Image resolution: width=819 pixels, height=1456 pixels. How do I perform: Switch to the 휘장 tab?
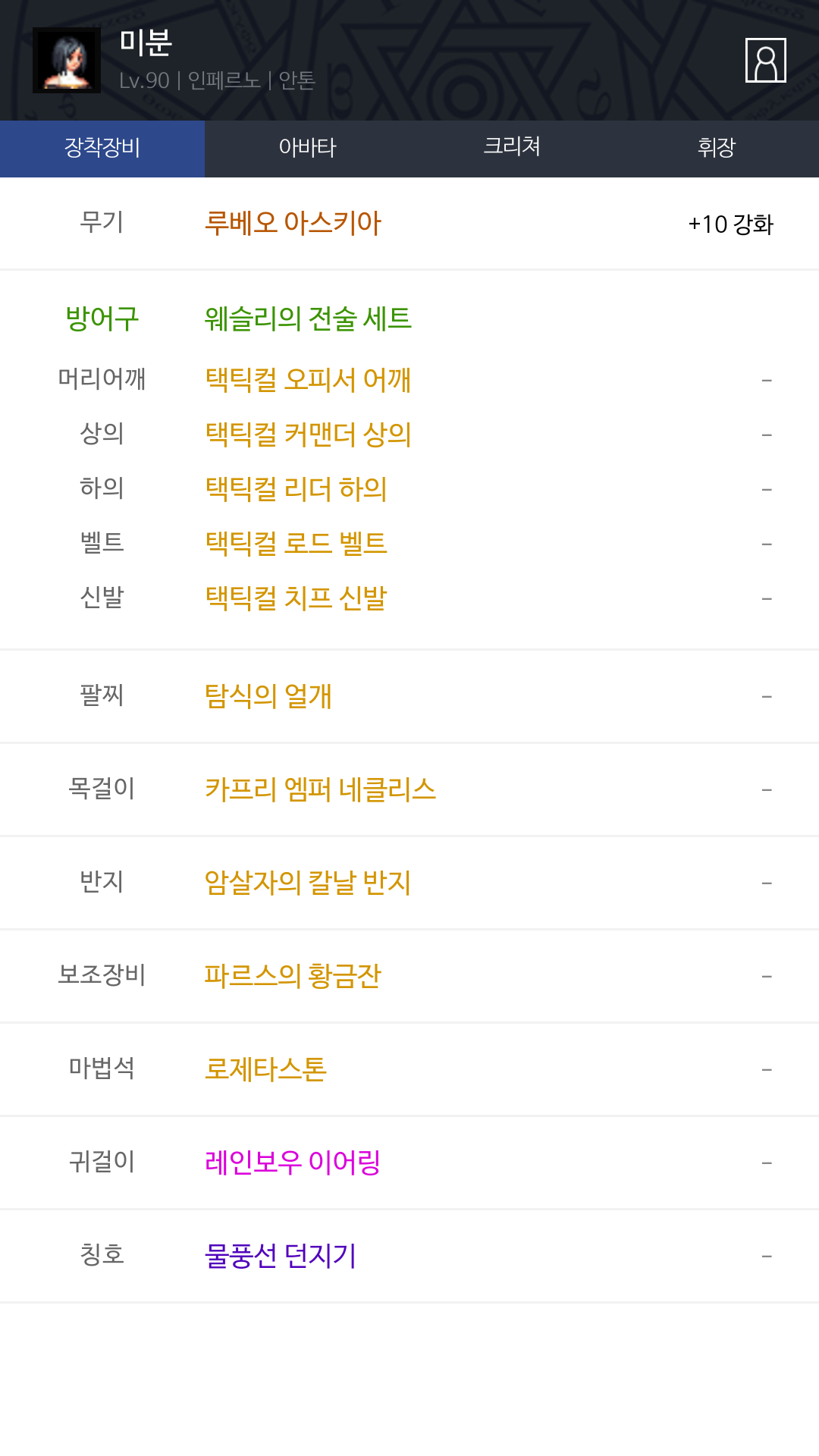point(717,149)
